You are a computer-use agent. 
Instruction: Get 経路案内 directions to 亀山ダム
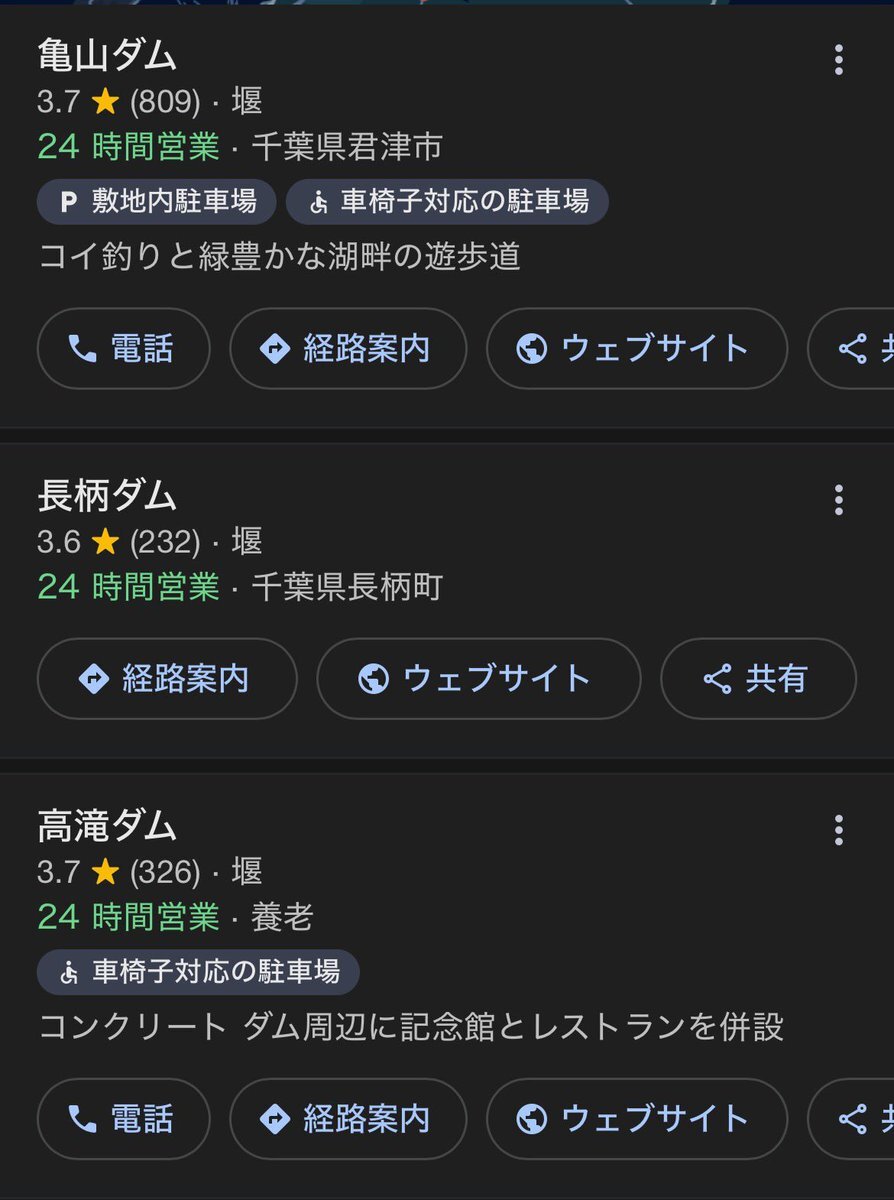(x=347, y=348)
